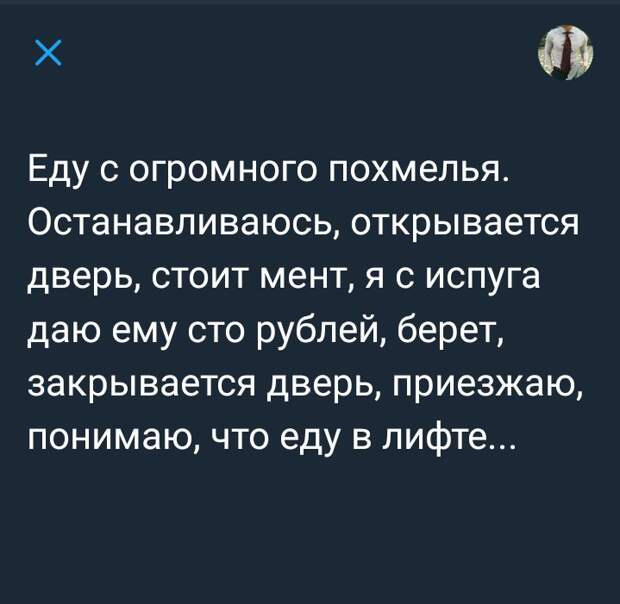The image size is (620, 604).
Task: Close the tweet composer with the X
Action: (x=47, y=53)
